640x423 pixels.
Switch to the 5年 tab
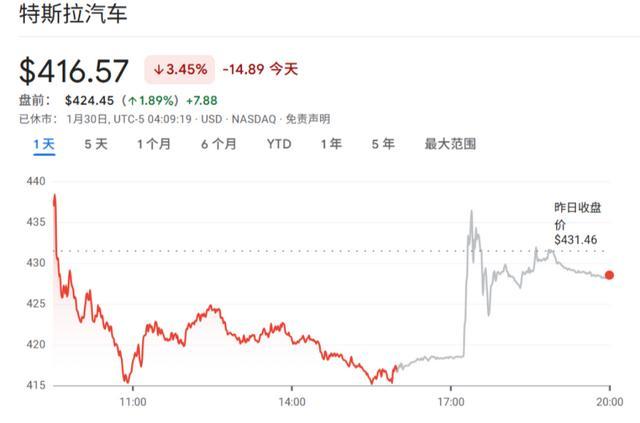click(x=382, y=144)
